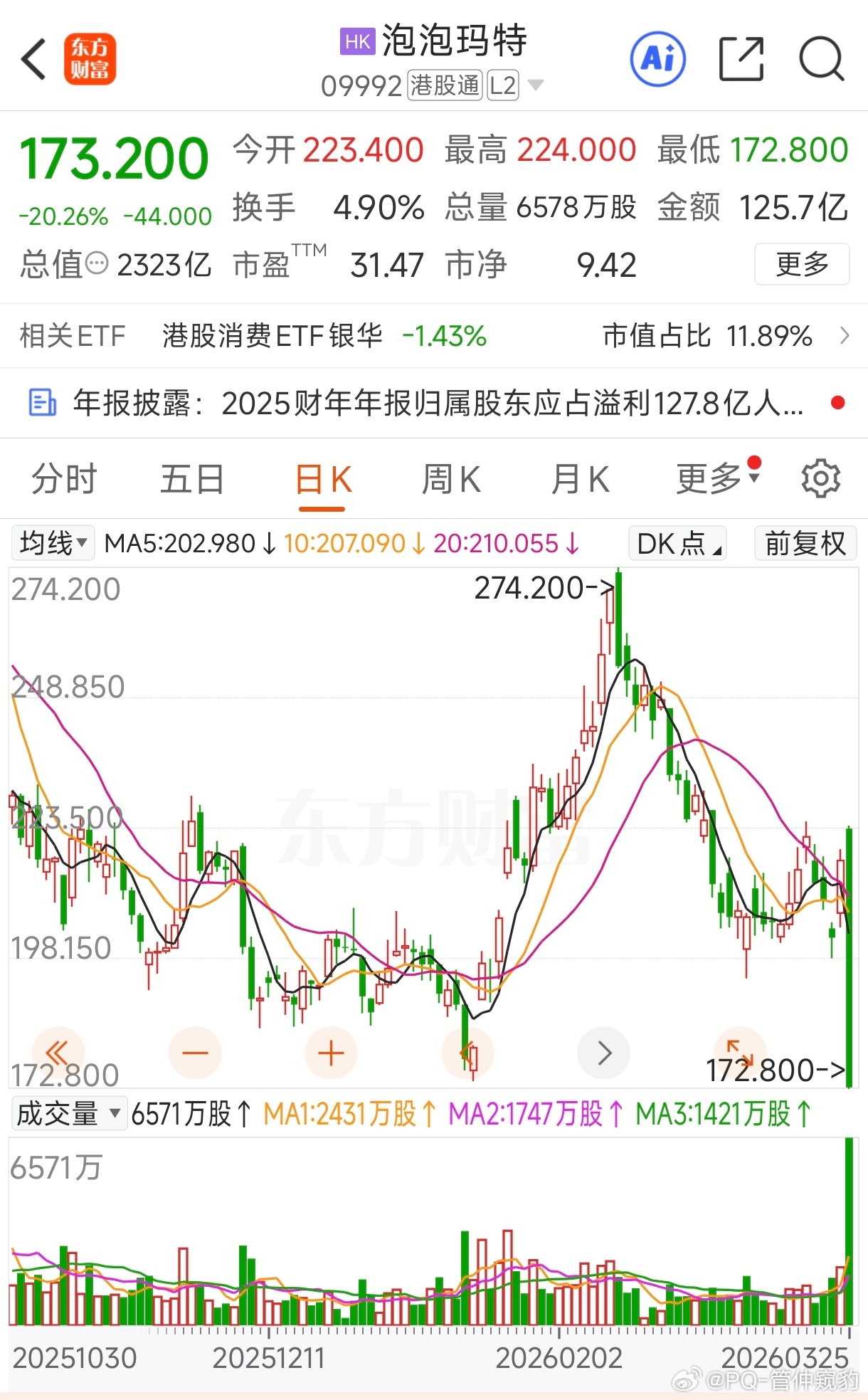Expand the 相关ETF row chevron

click(x=845, y=335)
